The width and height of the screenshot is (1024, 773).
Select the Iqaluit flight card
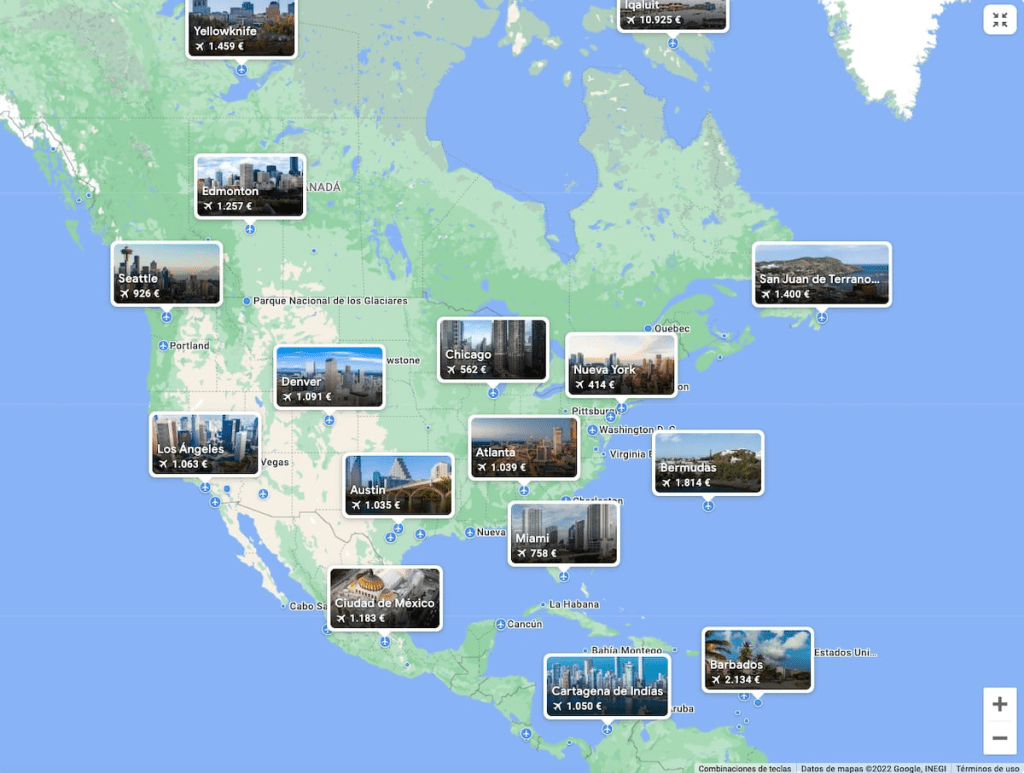[x=672, y=14]
